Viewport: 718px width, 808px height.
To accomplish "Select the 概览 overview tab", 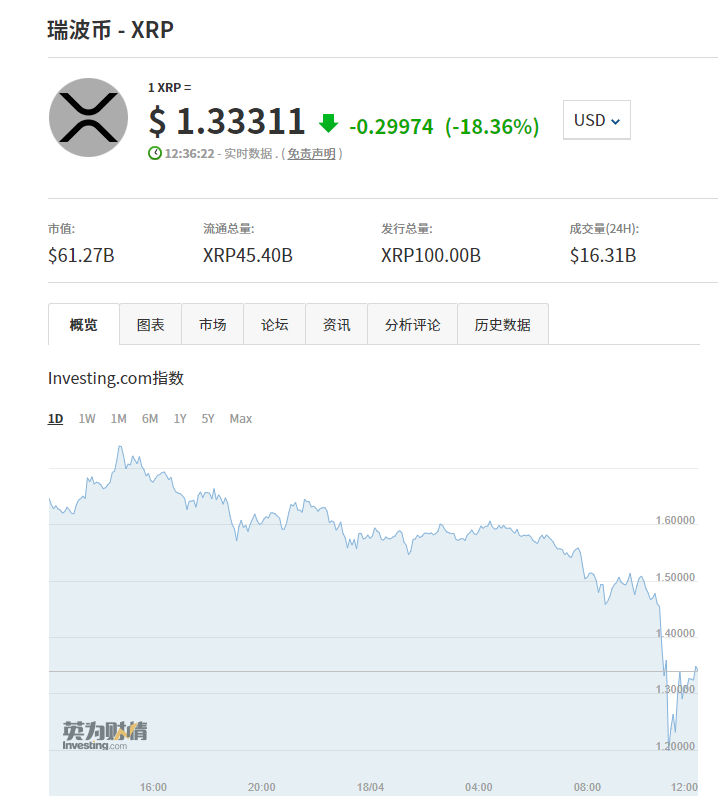I will (x=84, y=325).
